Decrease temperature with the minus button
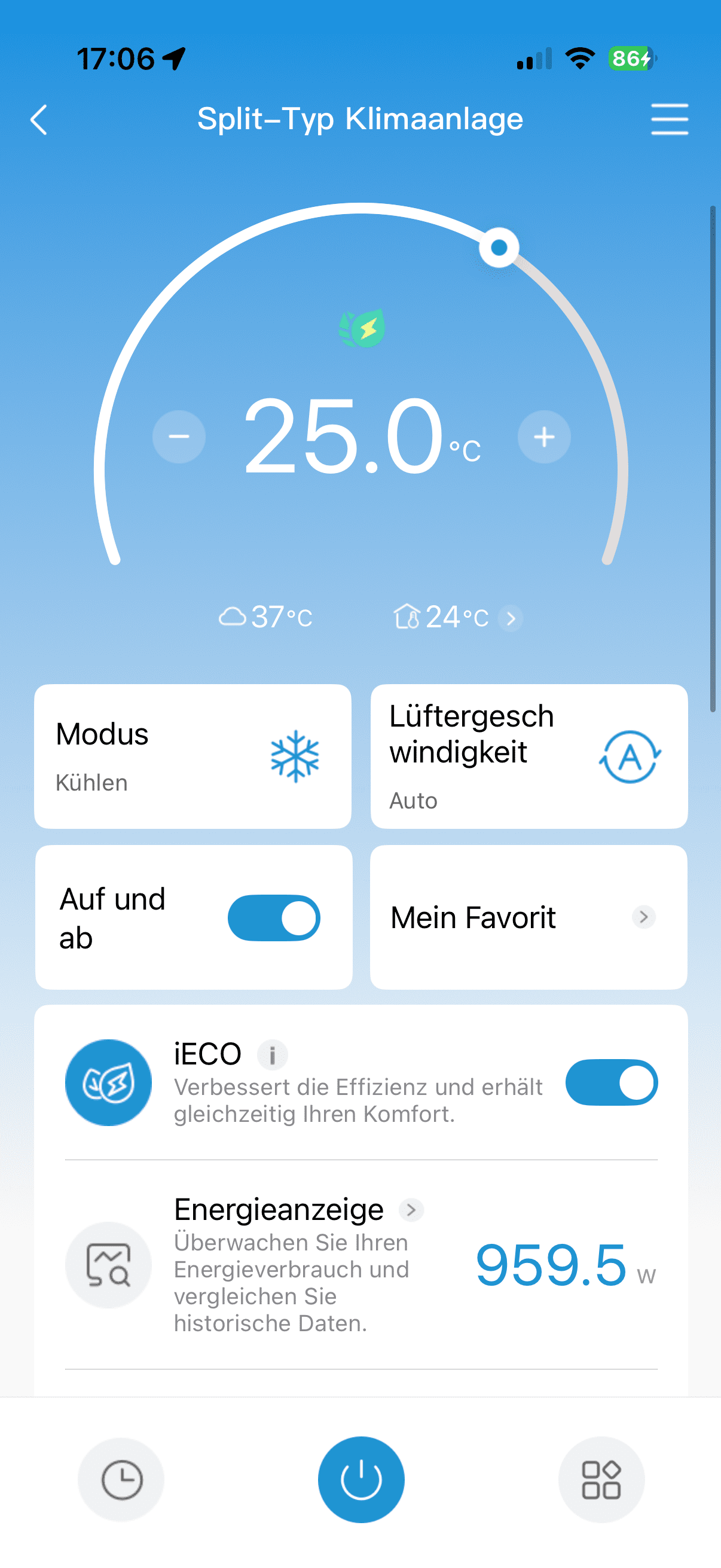Screen dimensions: 721x1568 179,437
